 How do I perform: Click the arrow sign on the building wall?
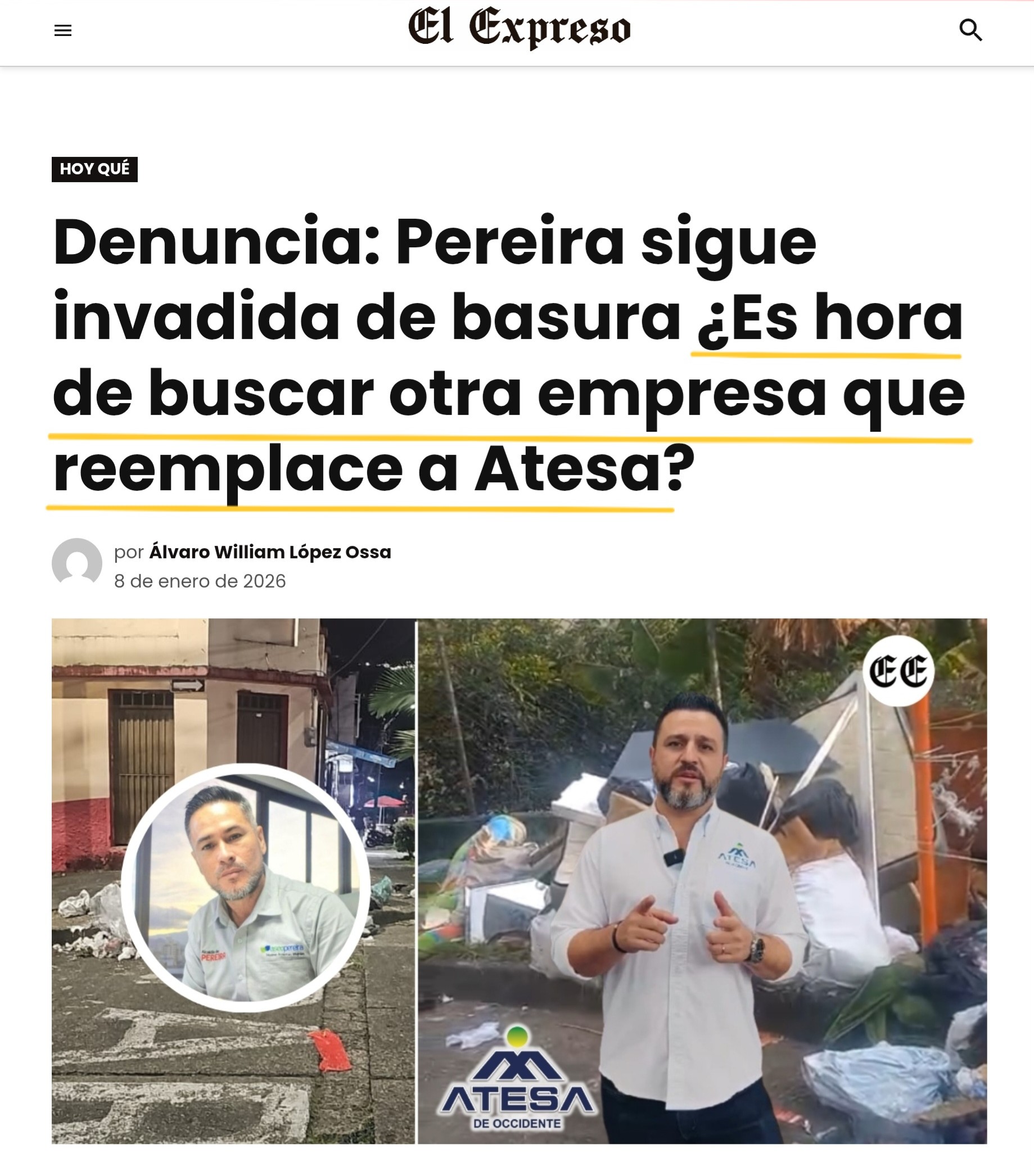pyautogui.click(x=189, y=687)
